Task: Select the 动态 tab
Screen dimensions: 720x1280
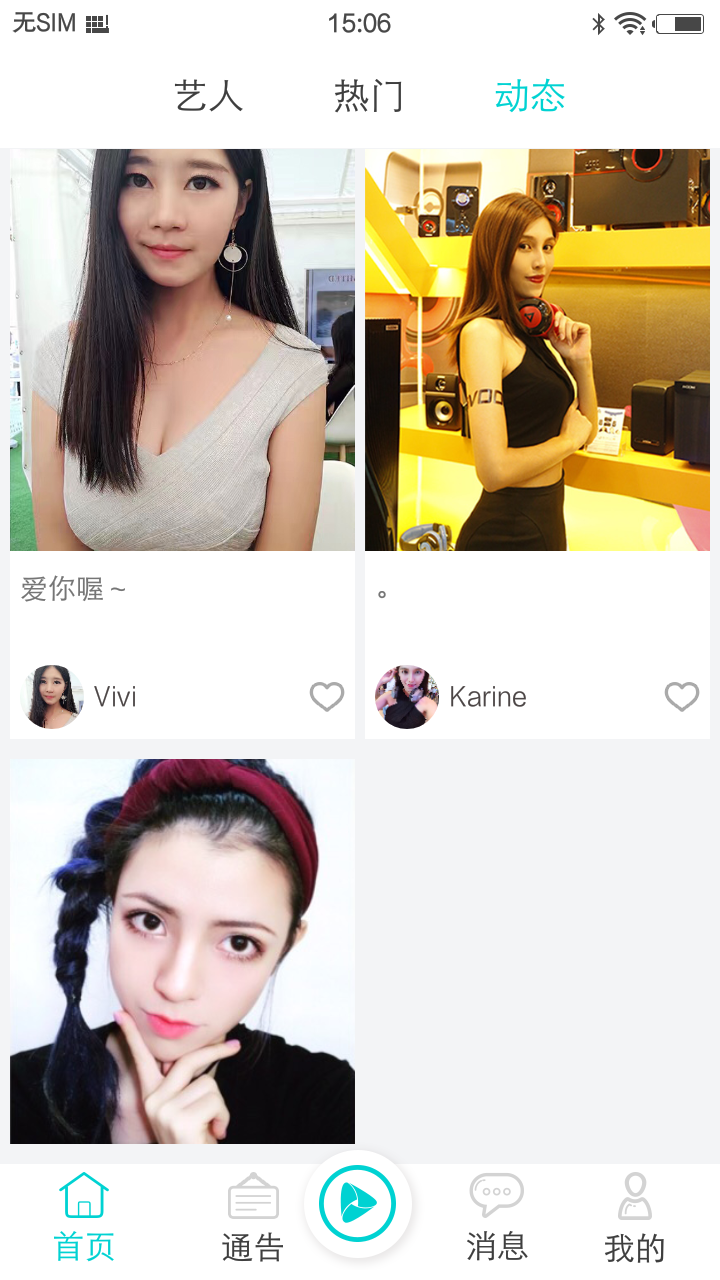Action: coord(530,96)
